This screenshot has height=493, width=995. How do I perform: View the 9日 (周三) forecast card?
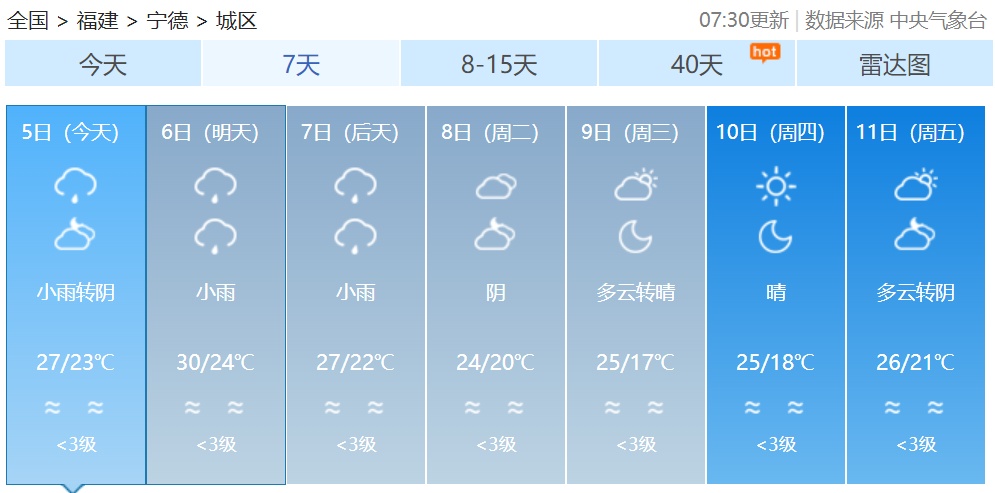(636, 294)
